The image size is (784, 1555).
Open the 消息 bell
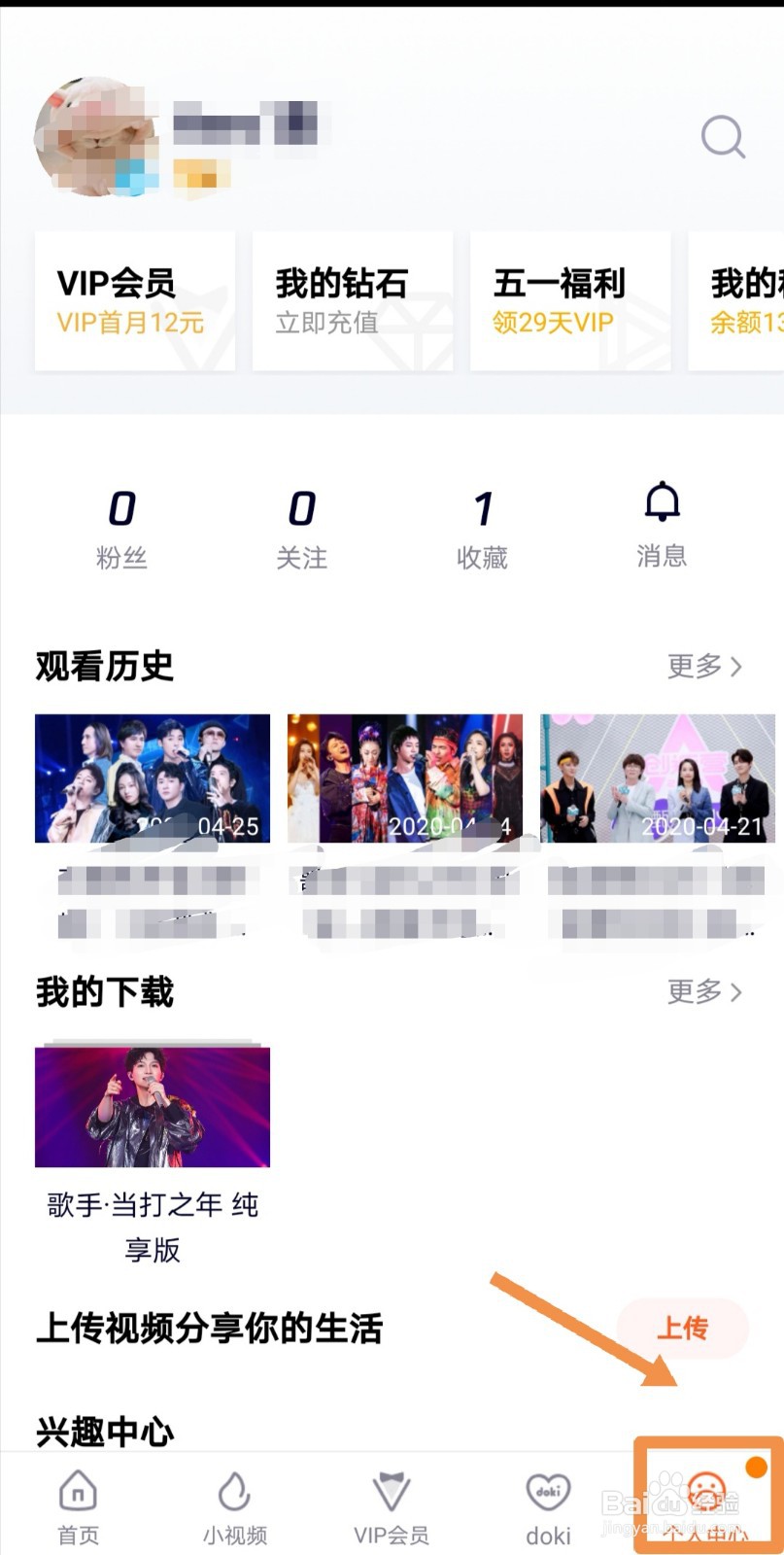point(663,526)
